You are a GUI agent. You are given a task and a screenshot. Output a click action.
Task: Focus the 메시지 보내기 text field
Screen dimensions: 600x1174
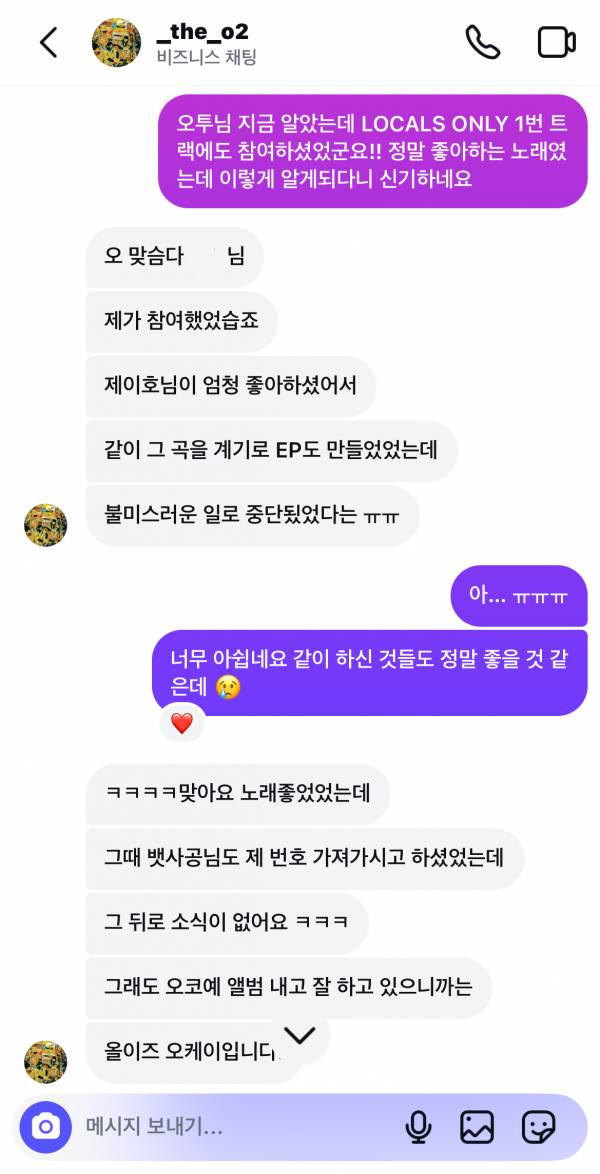click(230, 1127)
